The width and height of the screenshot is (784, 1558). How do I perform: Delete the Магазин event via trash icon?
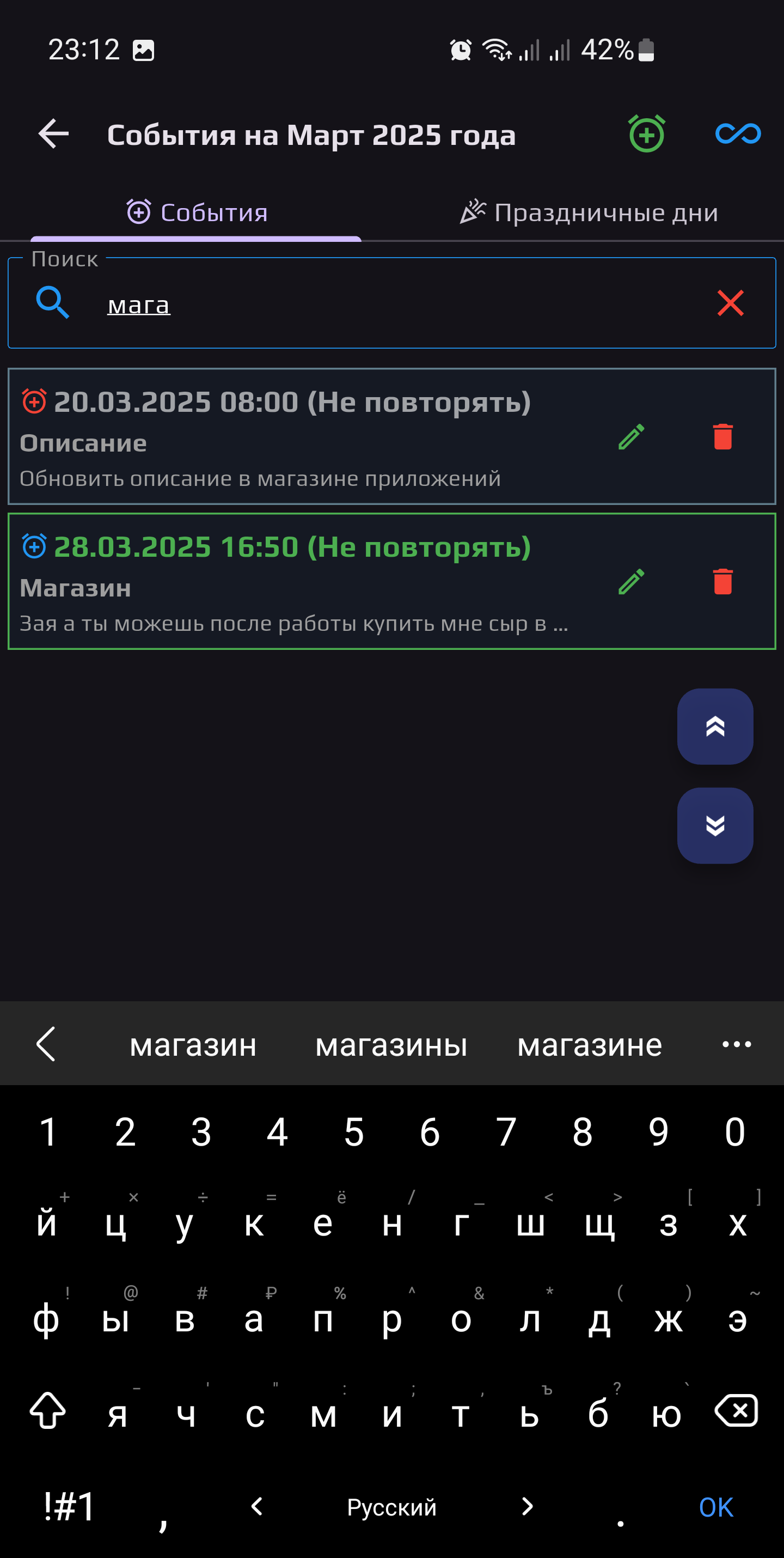pos(723,582)
